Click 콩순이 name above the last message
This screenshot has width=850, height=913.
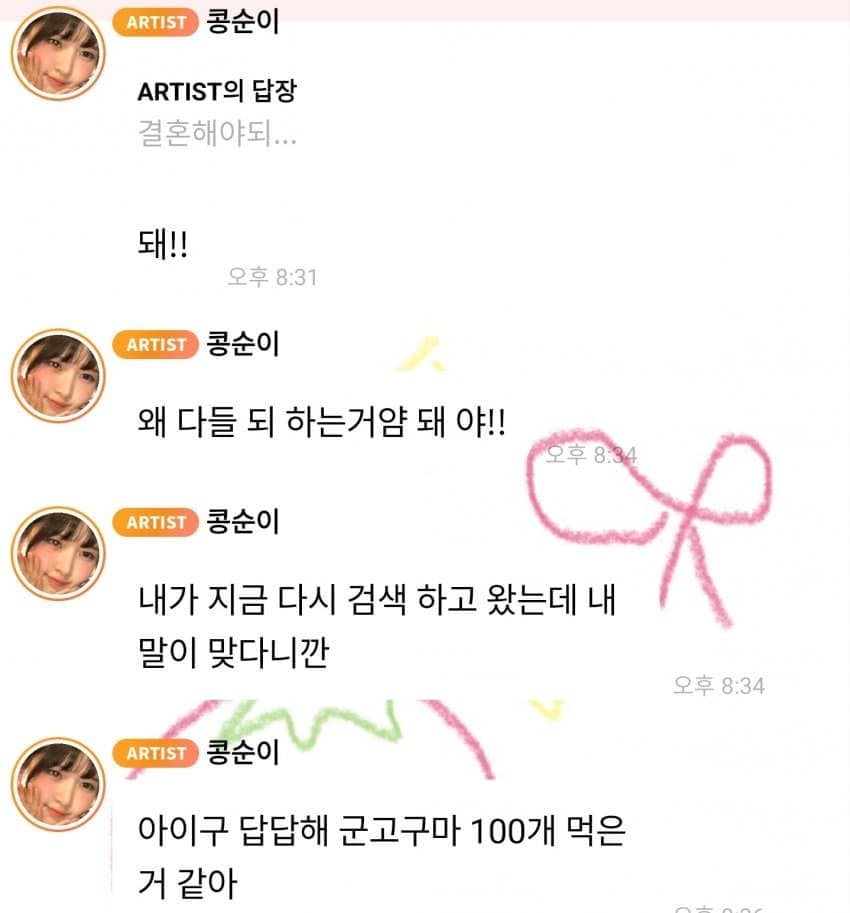(246, 753)
